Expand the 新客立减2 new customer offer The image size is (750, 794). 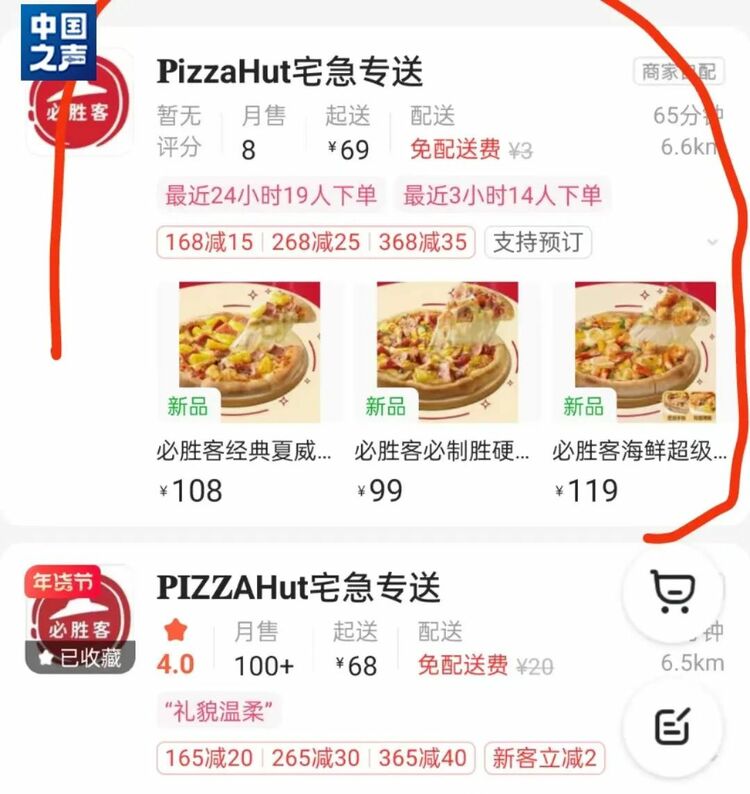(x=542, y=758)
